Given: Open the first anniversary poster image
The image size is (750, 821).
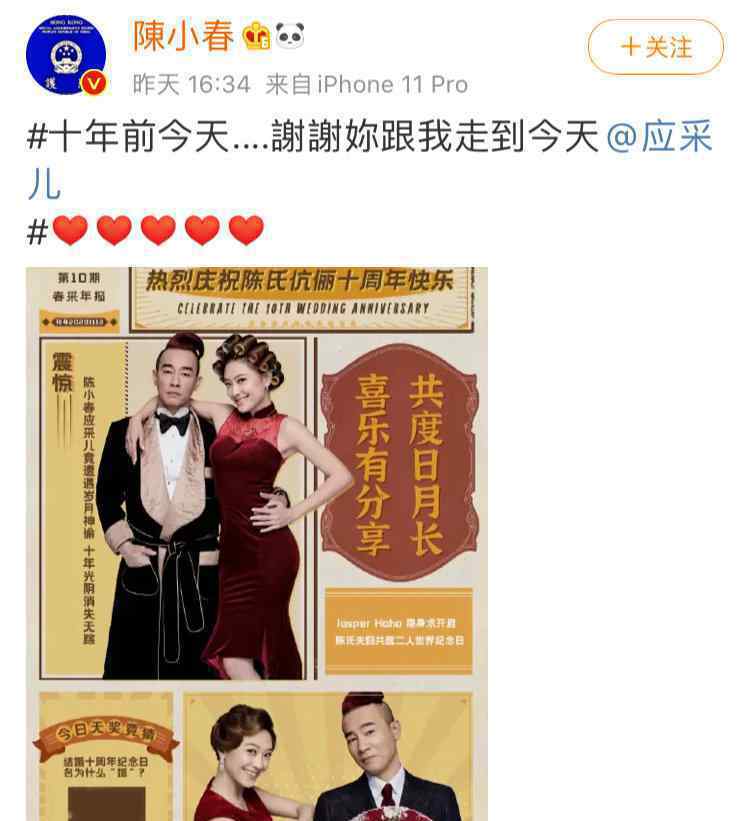Looking at the screenshot, I should tap(256, 475).
